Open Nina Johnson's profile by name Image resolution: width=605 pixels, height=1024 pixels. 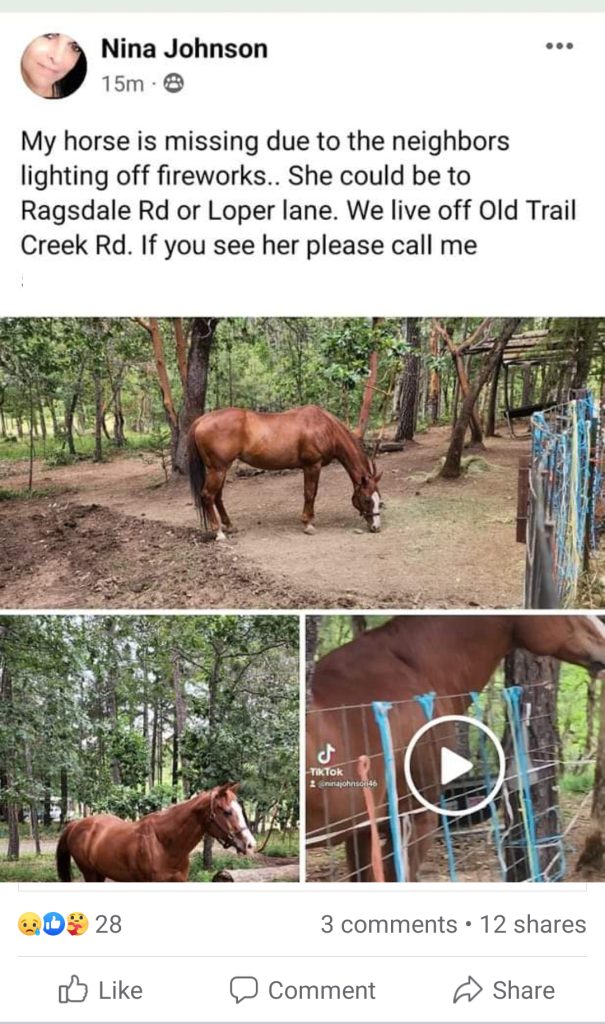coord(184,48)
